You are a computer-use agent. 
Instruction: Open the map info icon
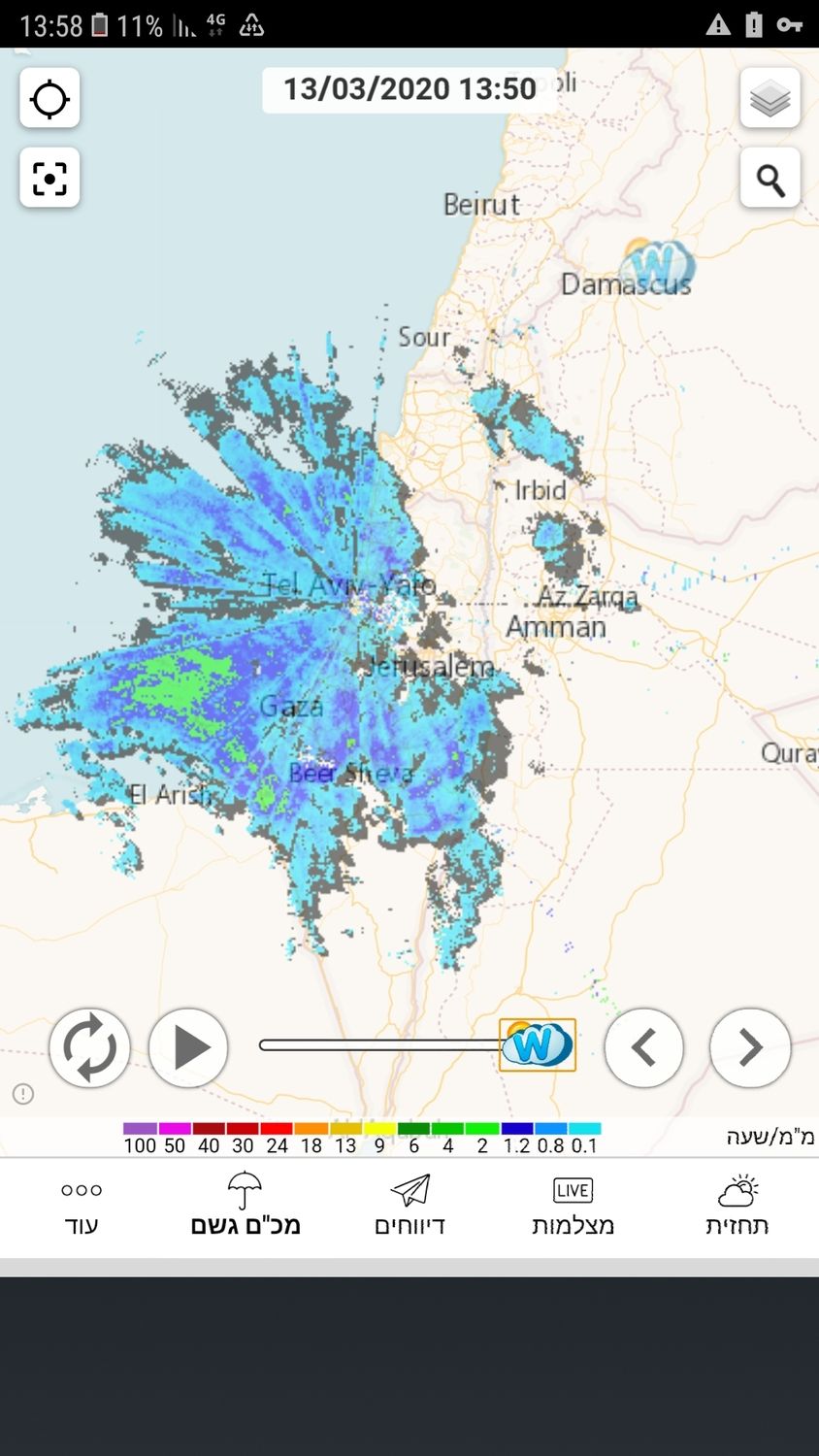point(23,1094)
